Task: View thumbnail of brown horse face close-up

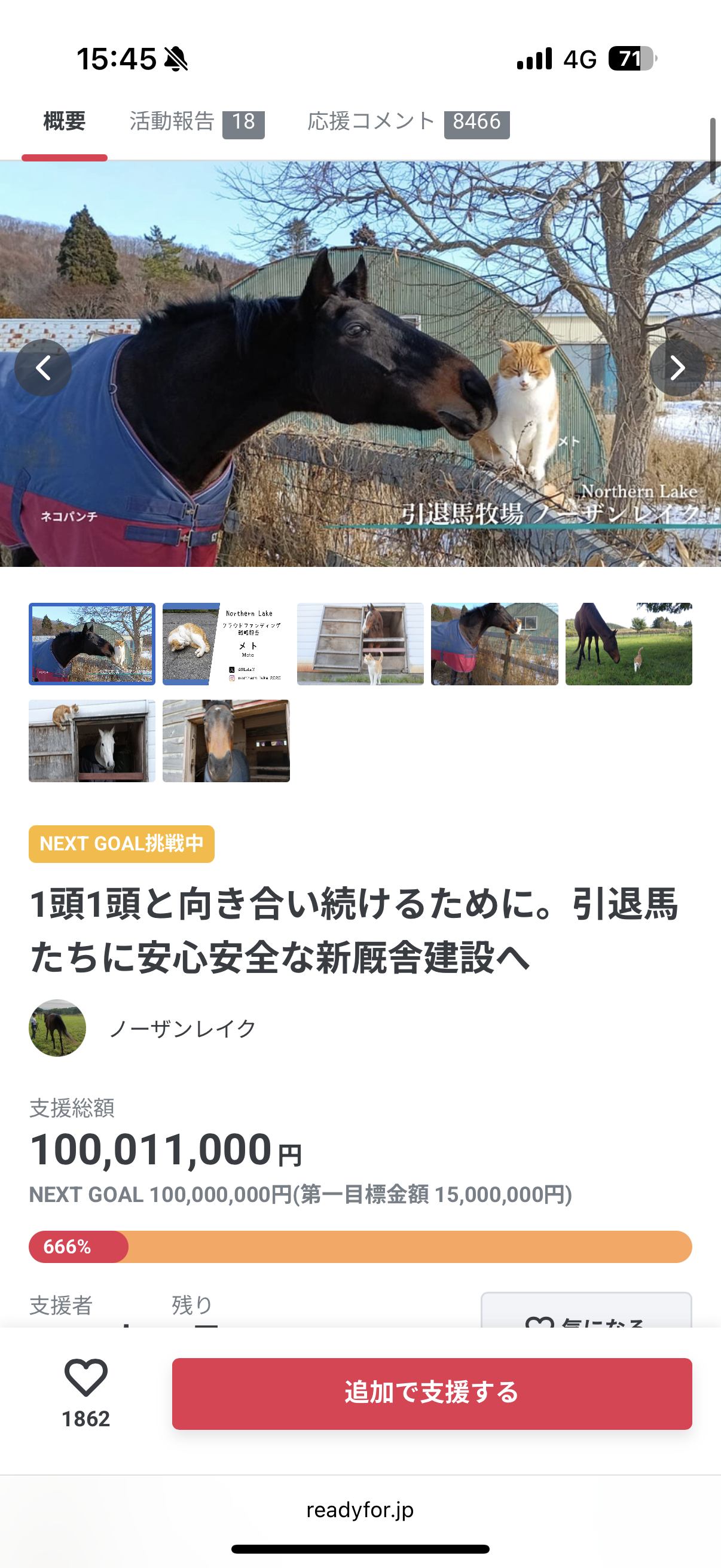Action: click(226, 740)
